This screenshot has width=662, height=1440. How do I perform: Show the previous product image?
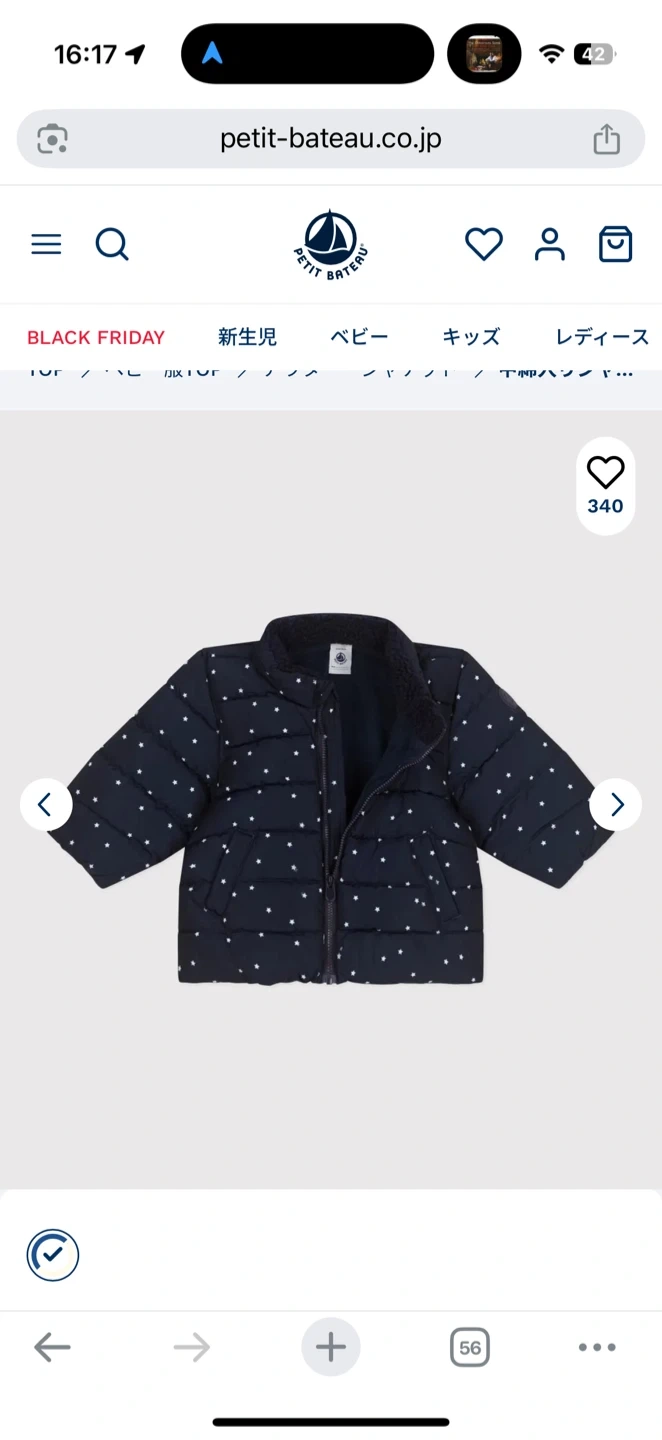click(x=46, y=804)
